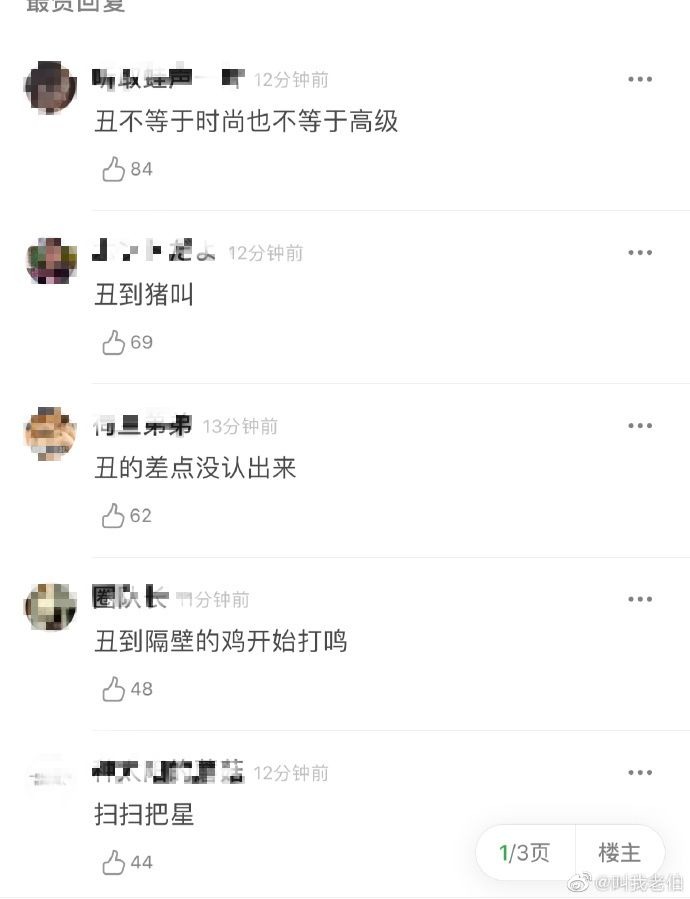Viewport: 690px width, 899px height.
Task: View avatar of 丑的差点没认出来 commenter
Action: (x=51, y=434)
